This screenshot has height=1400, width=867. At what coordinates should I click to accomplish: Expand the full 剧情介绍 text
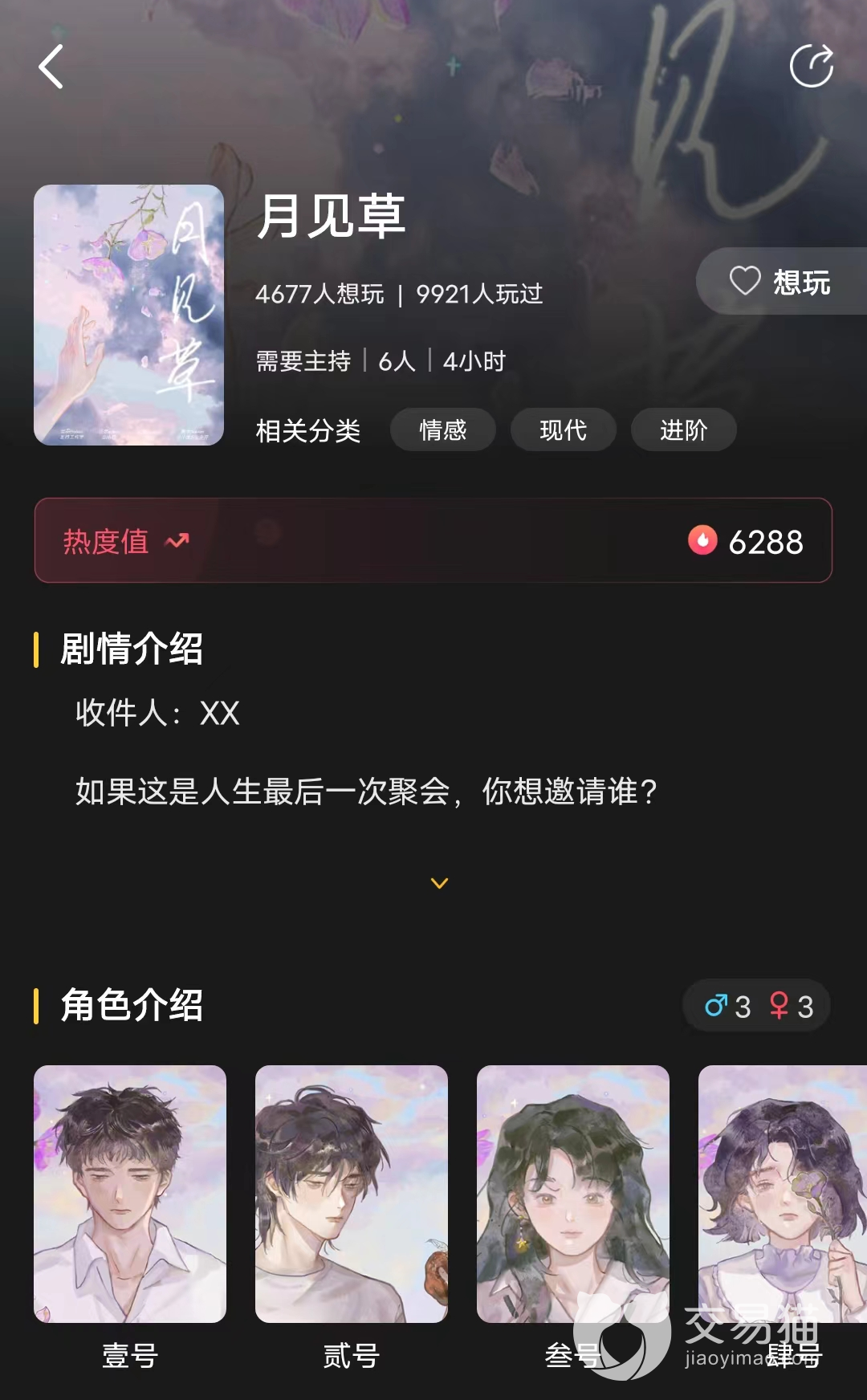pyautogui.click(x=439, y=883)
